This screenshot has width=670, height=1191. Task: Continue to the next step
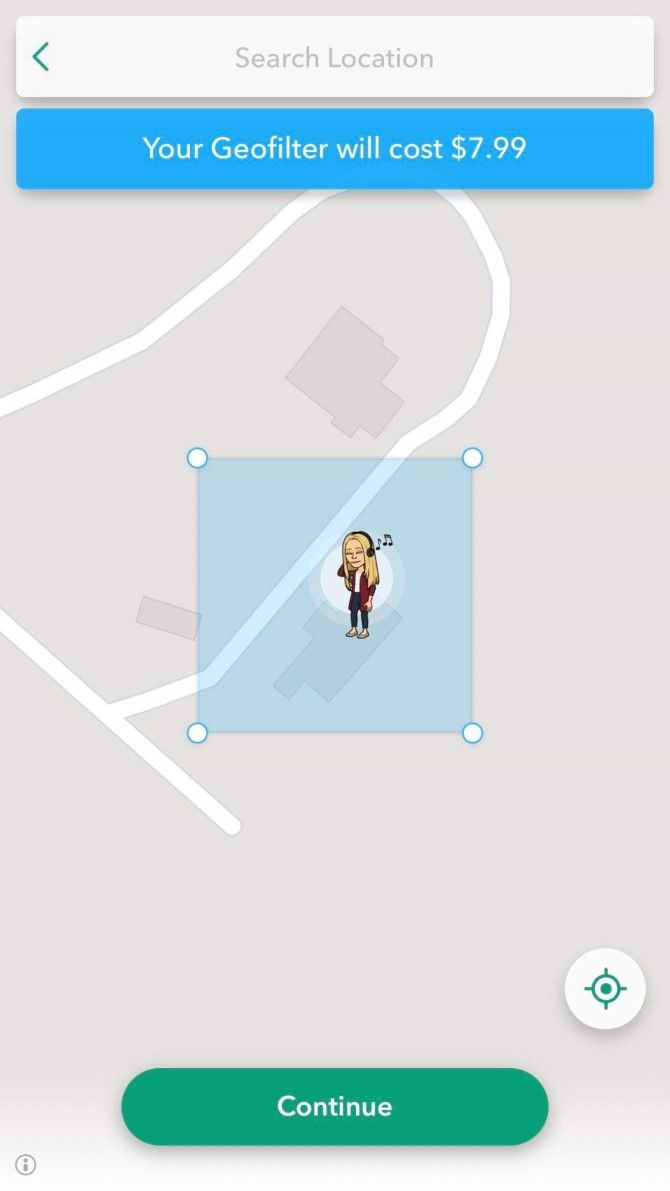pyautogui.click(x=334, y=1106)
